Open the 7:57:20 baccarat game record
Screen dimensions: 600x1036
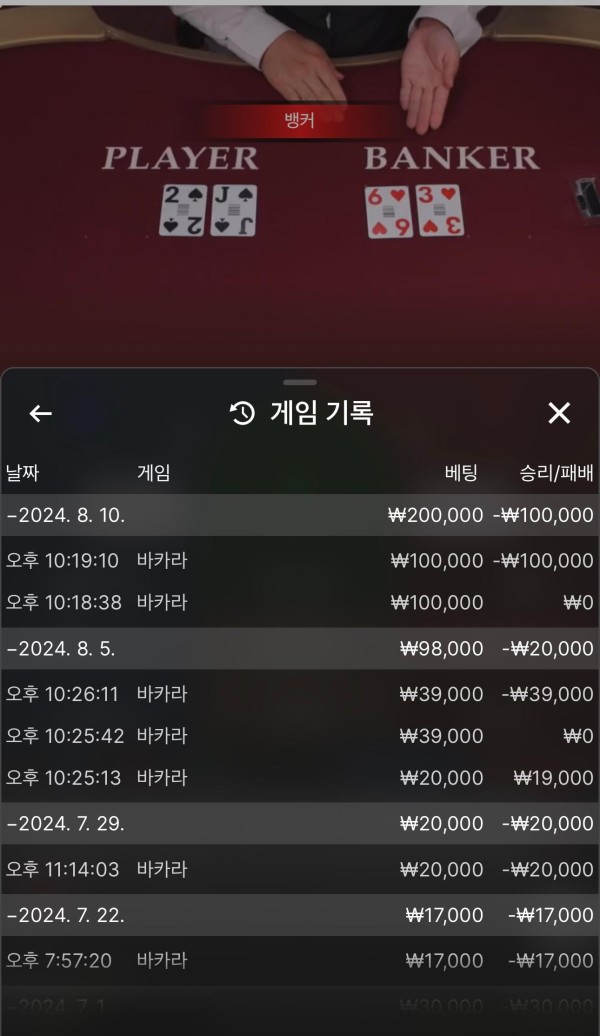[x=300, y=961]
